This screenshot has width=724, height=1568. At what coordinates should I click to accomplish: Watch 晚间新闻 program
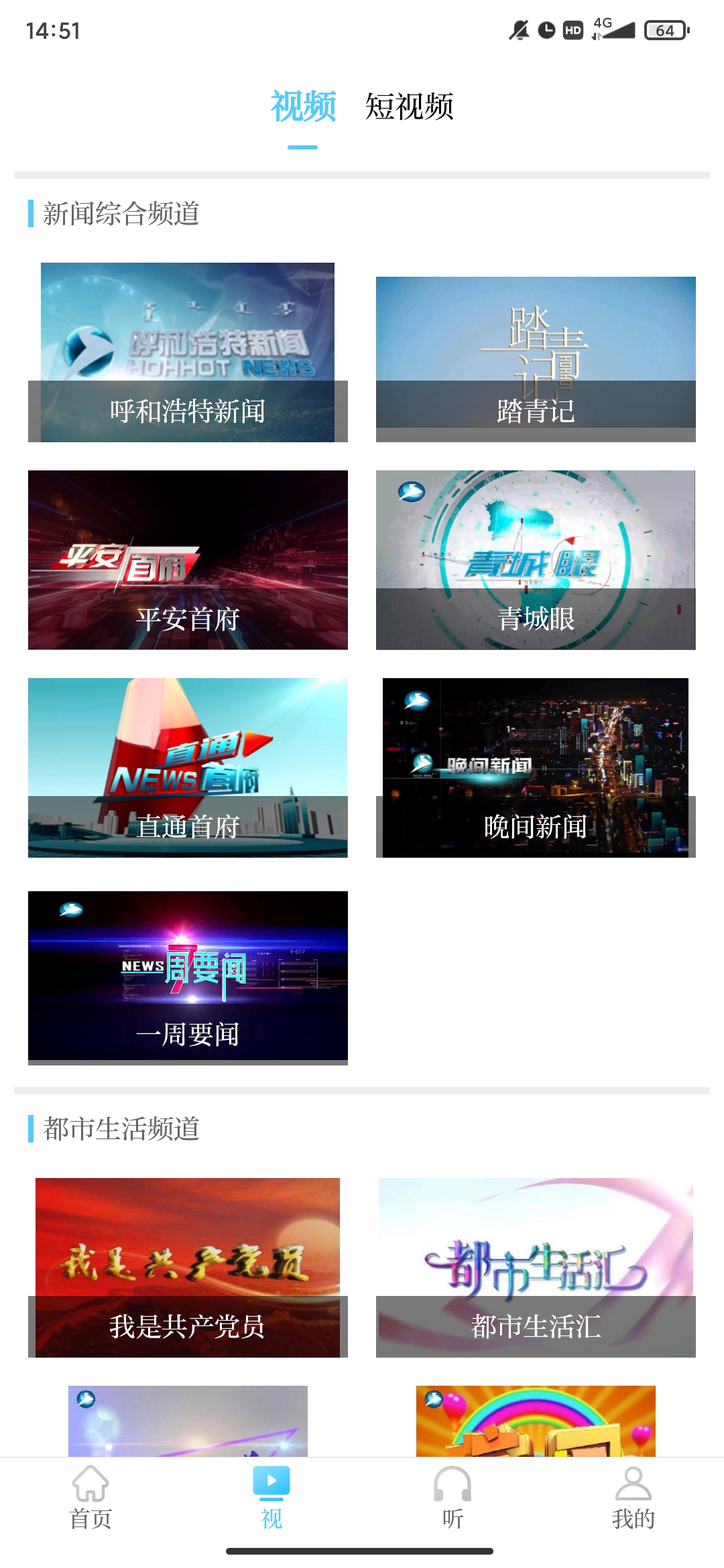[x=536, y=768]
